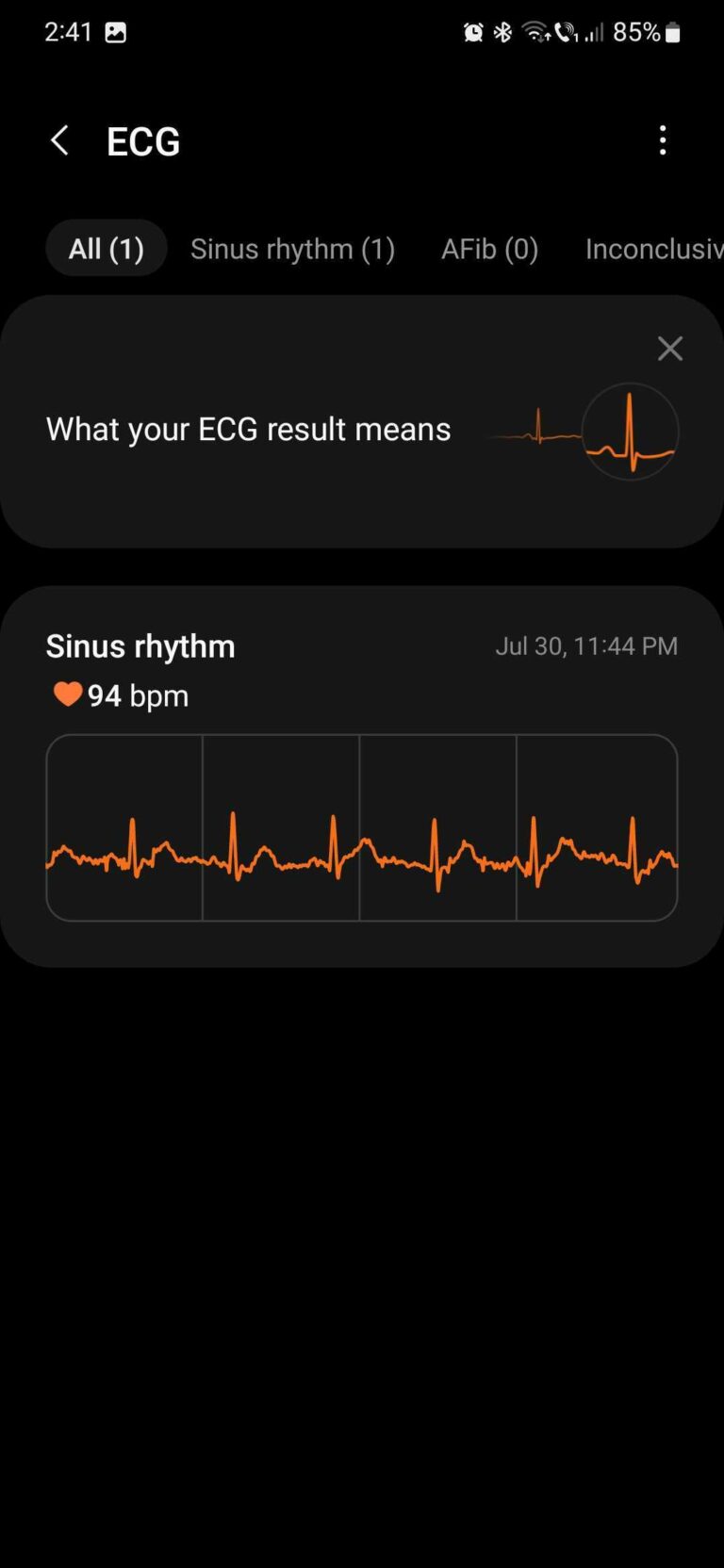Image resolution: width=724 pixels, height=1568 pixels.
Task: Tap the Bluetooth status bar icon
Action: (502, 31)
